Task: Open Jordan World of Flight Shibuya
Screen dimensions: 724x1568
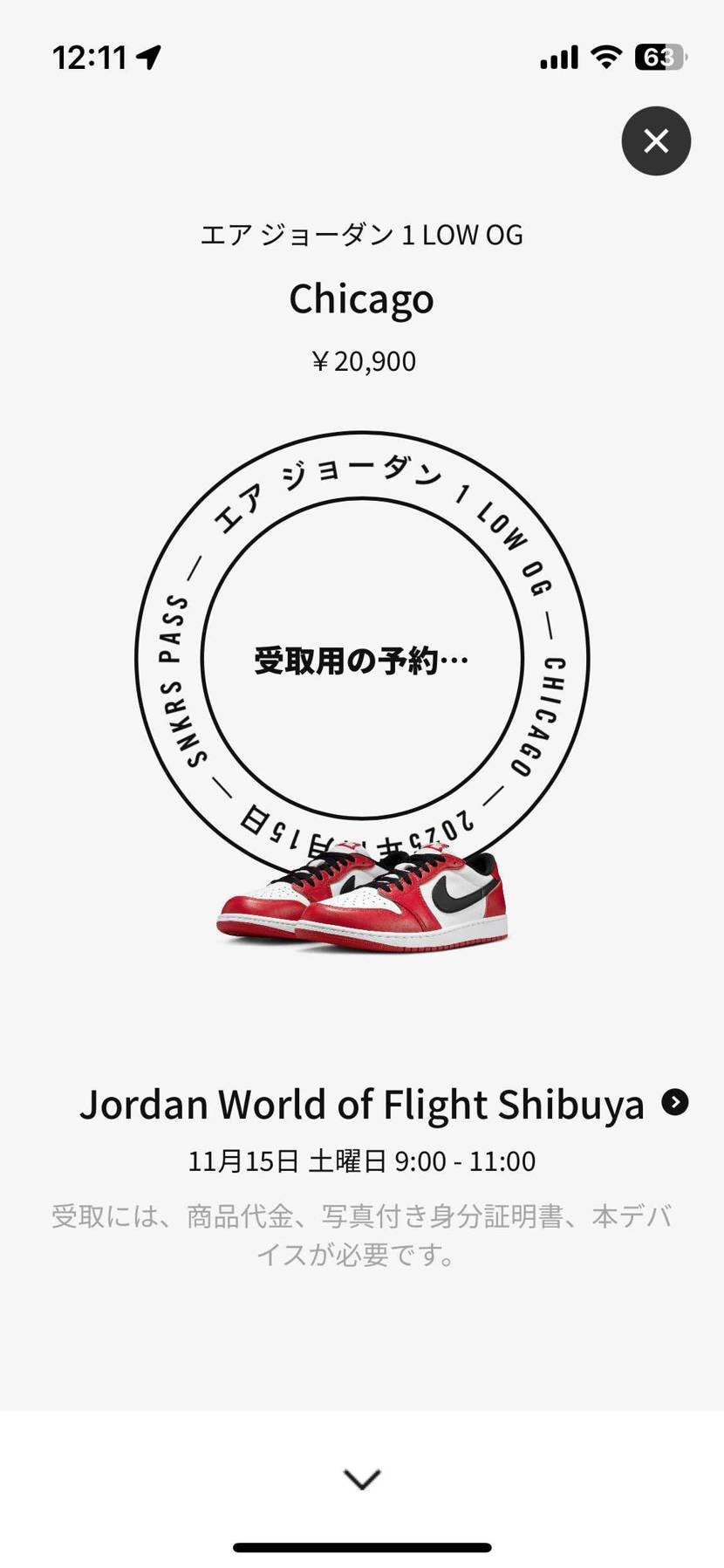Action: (361, 1103)
